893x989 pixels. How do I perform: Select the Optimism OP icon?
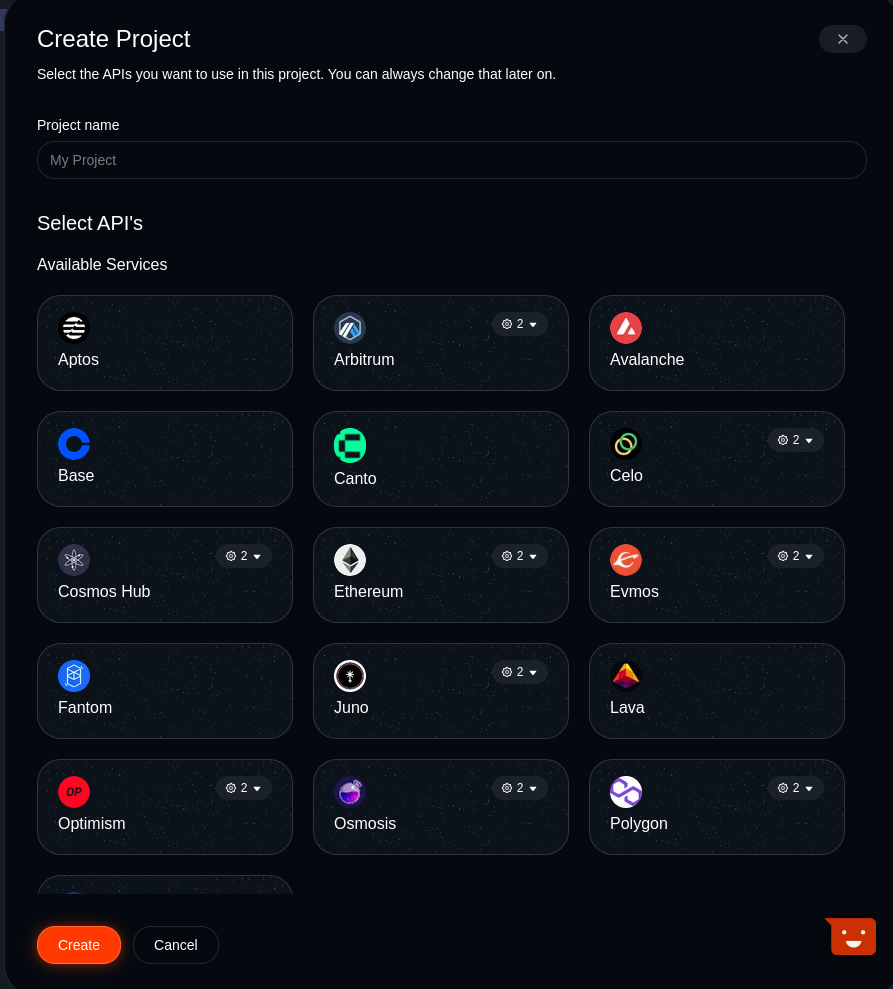point(74,792)
